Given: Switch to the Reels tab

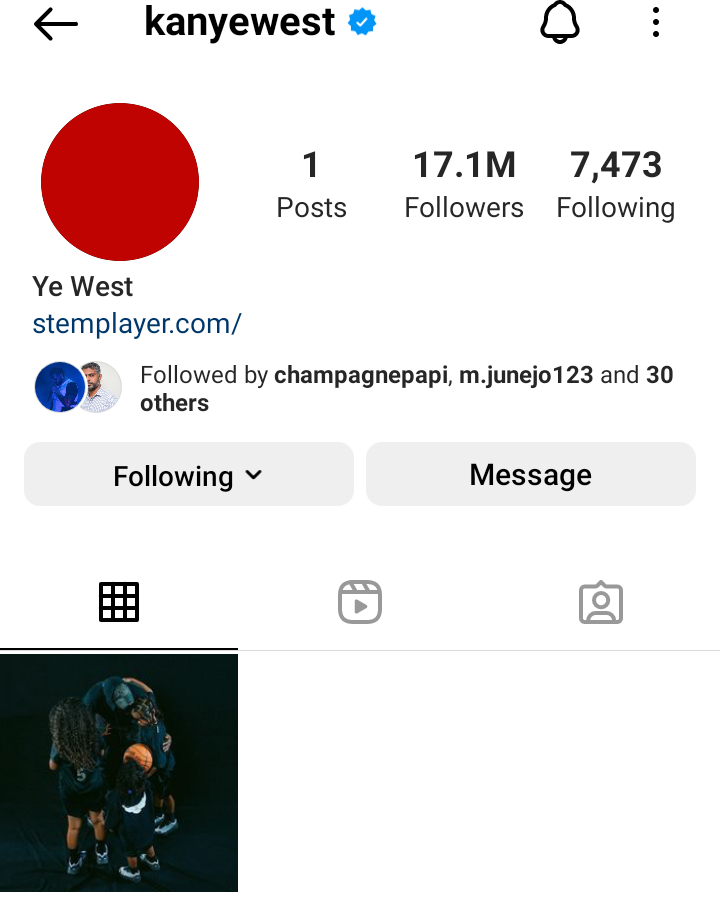Looking at the screenshot, I should pyautogui.click(x=360, y=603).
